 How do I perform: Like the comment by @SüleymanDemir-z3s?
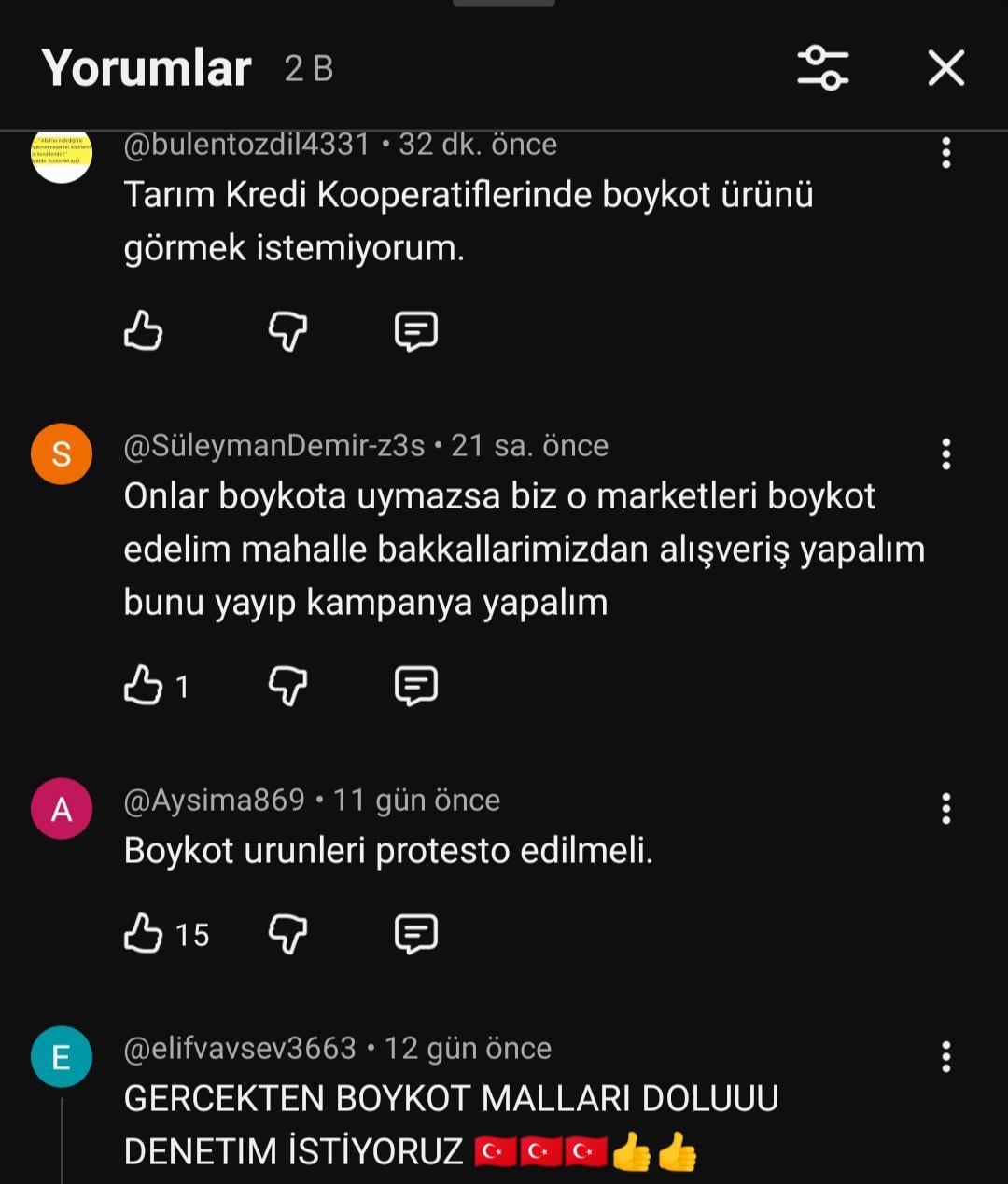pyautogui.click(x=143, y=685)
